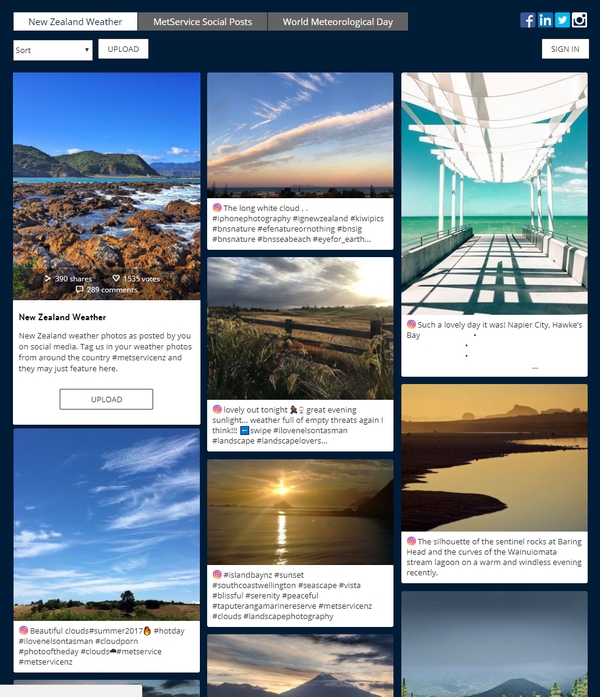Switch to MetService Social Posts tab
Image resolution: width=600 pixels, height=697 pixels.
point(203,22)
